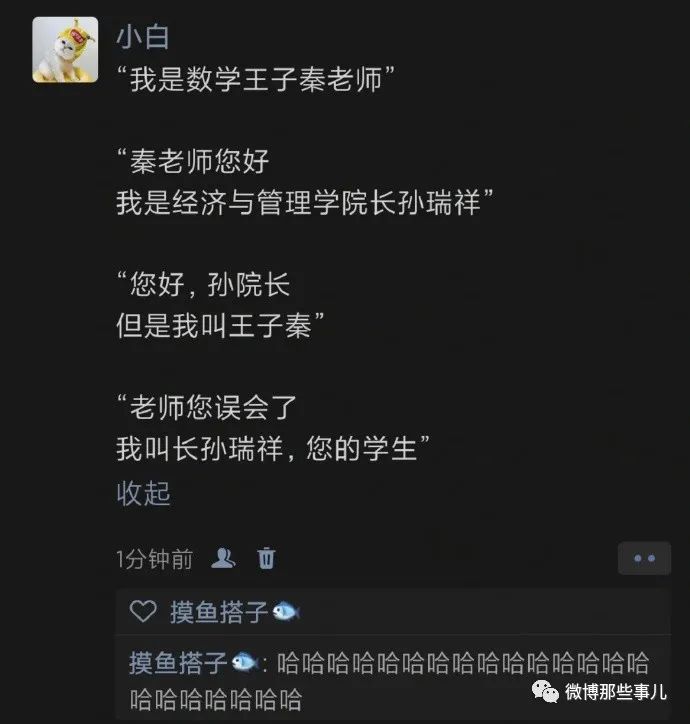Open 小白's profile avatar
Viewport: 690px width, 724px height.
(65, 49)
